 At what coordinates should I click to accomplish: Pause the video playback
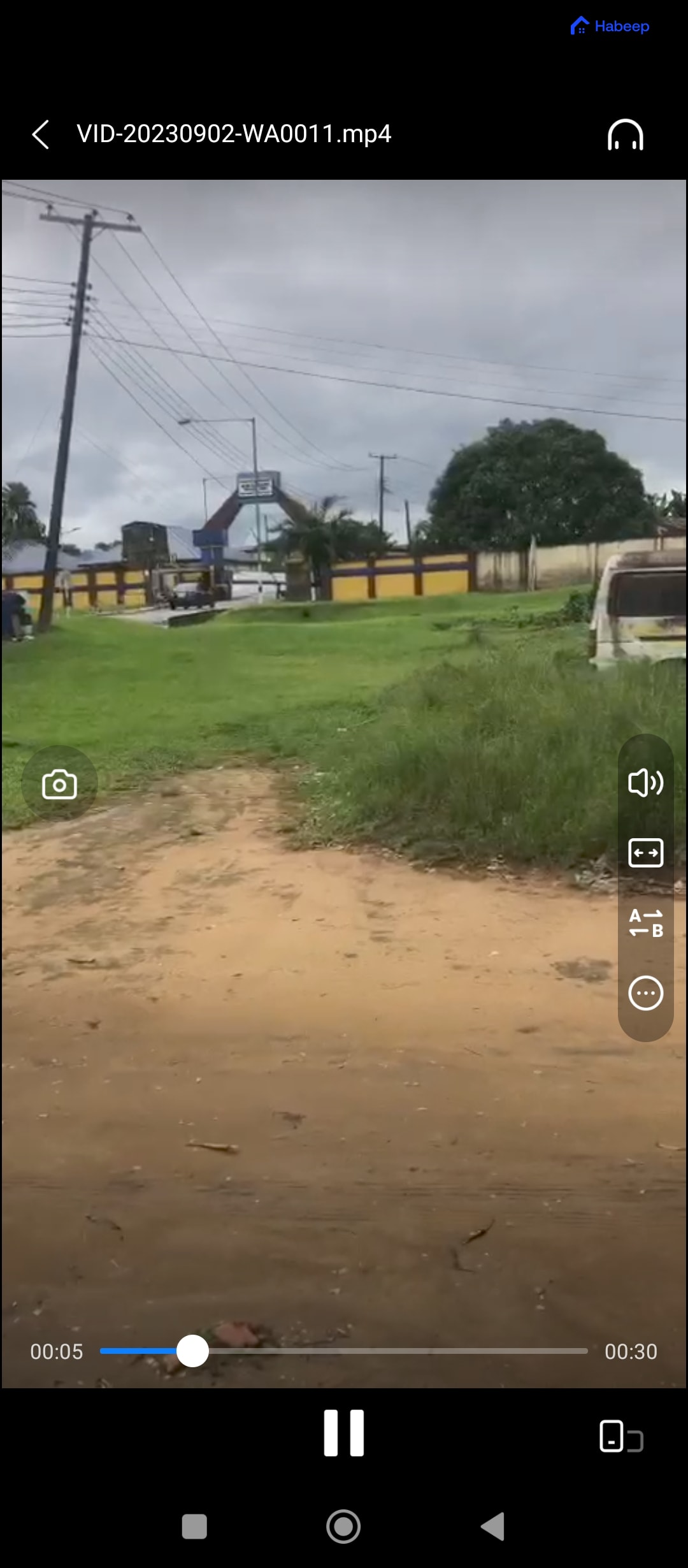click(344, 1433)
